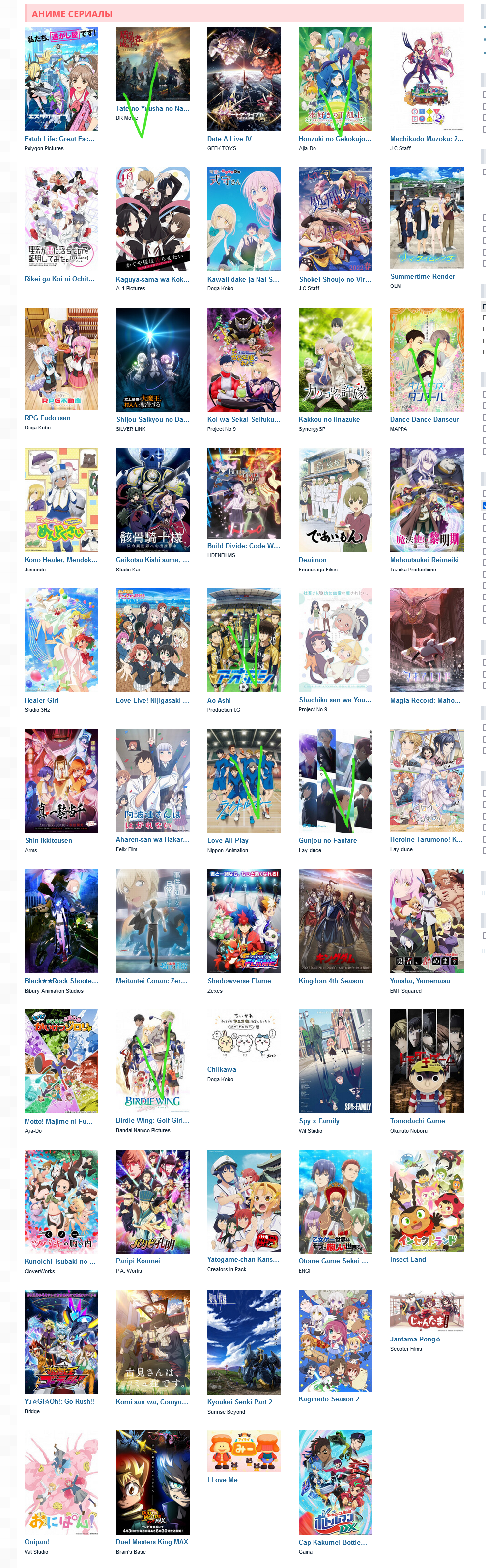
Task: Open the Spy x Family anime card
Action: [x=335, y=1061]
